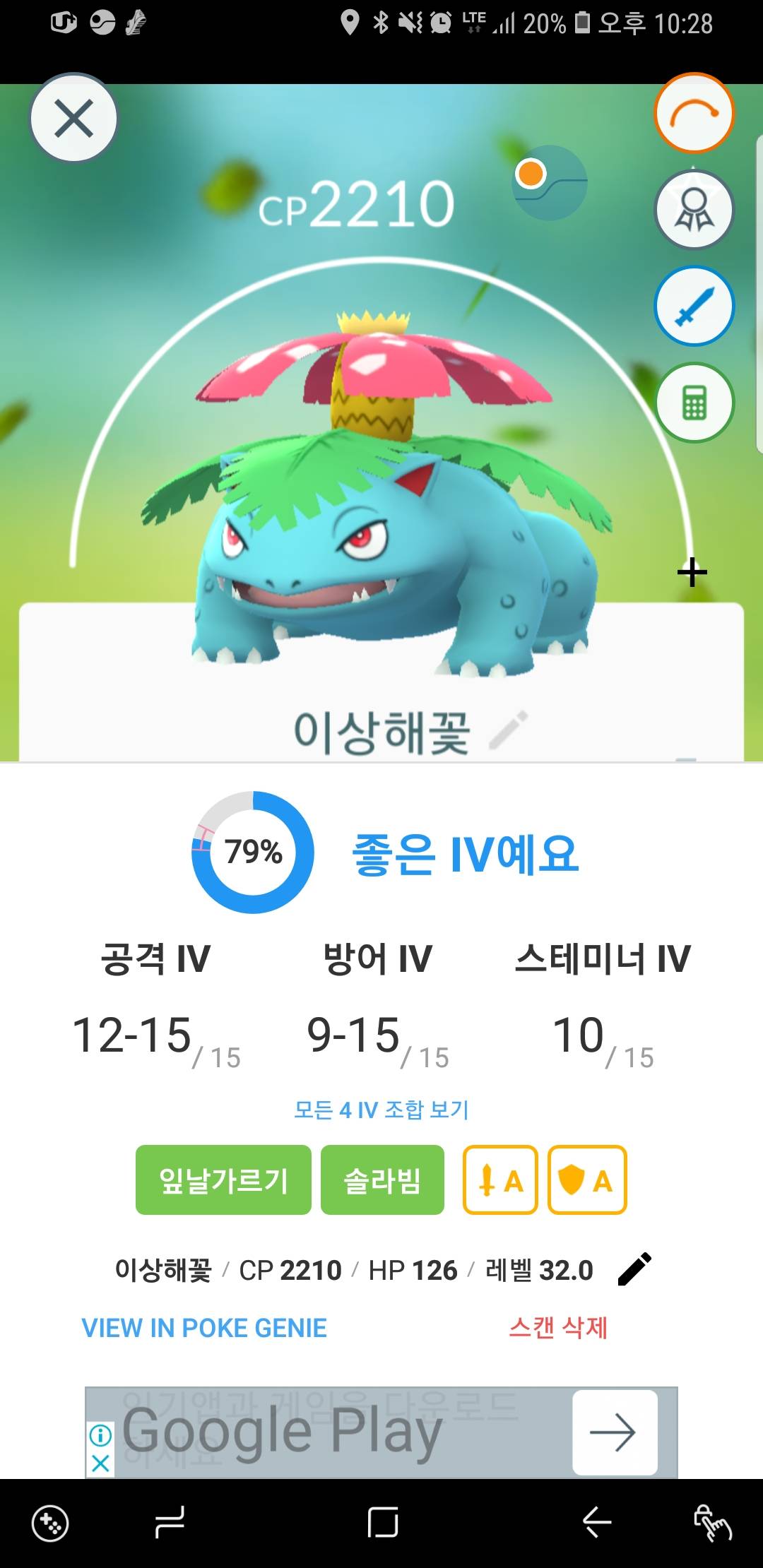Open the green calculator icon
Viewport: 763px width, 1568px height.
point(694,403)
